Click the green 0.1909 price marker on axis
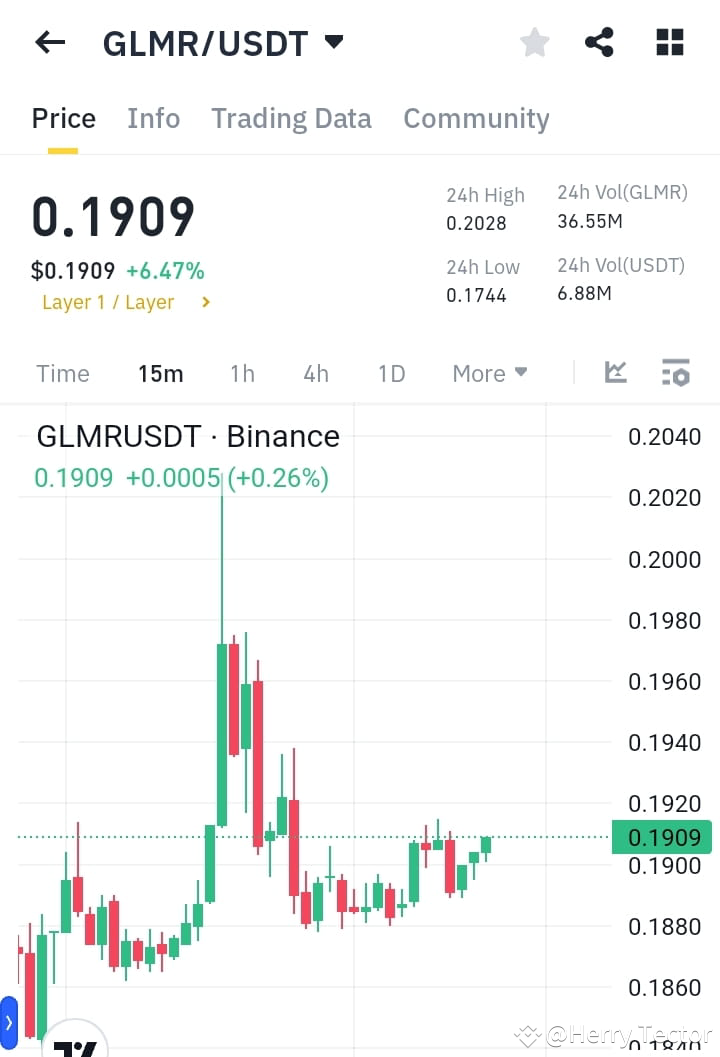Viewport: 720px width, 1057px height. (663, 838)
